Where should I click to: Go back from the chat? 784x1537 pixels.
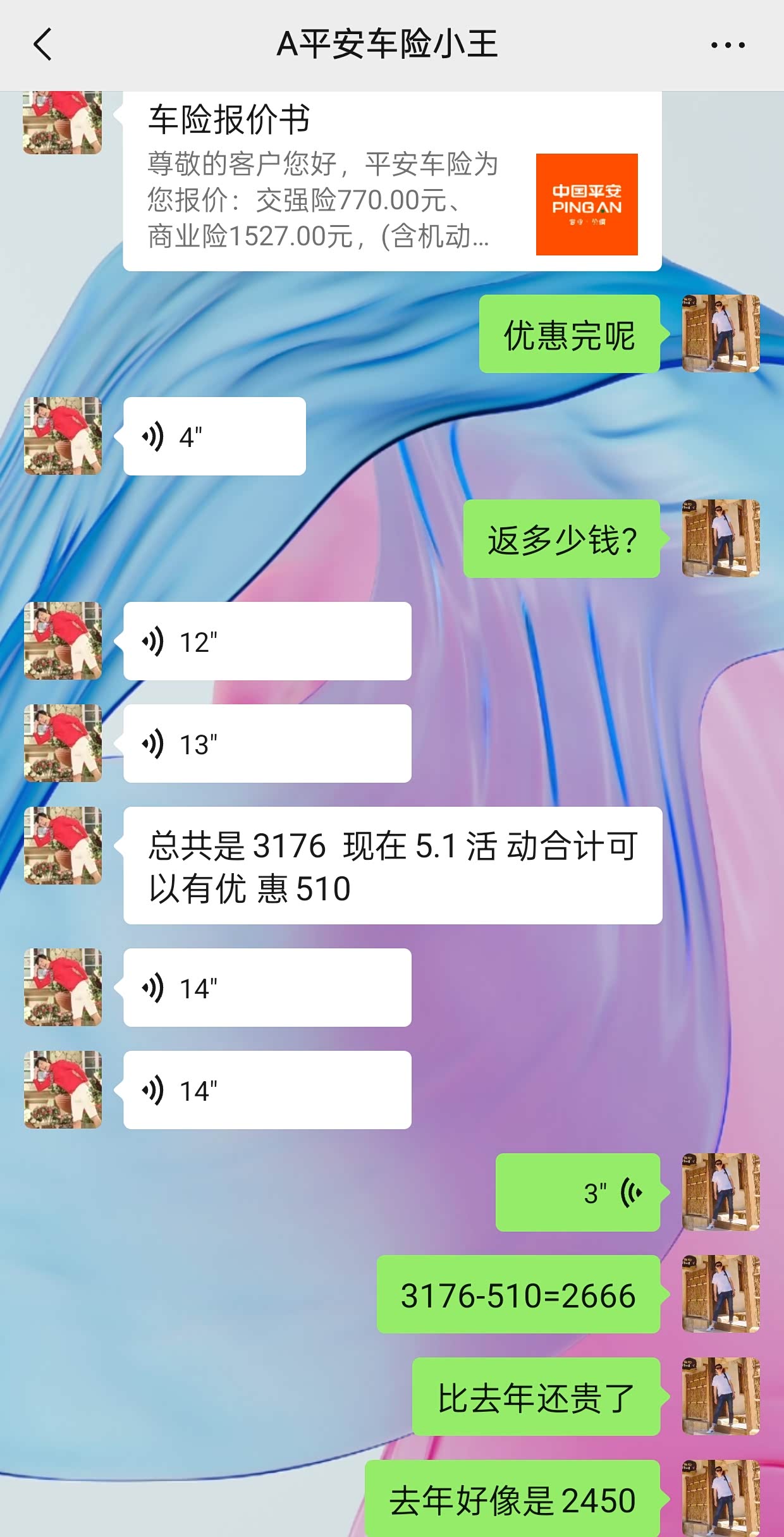coord(42,45)
